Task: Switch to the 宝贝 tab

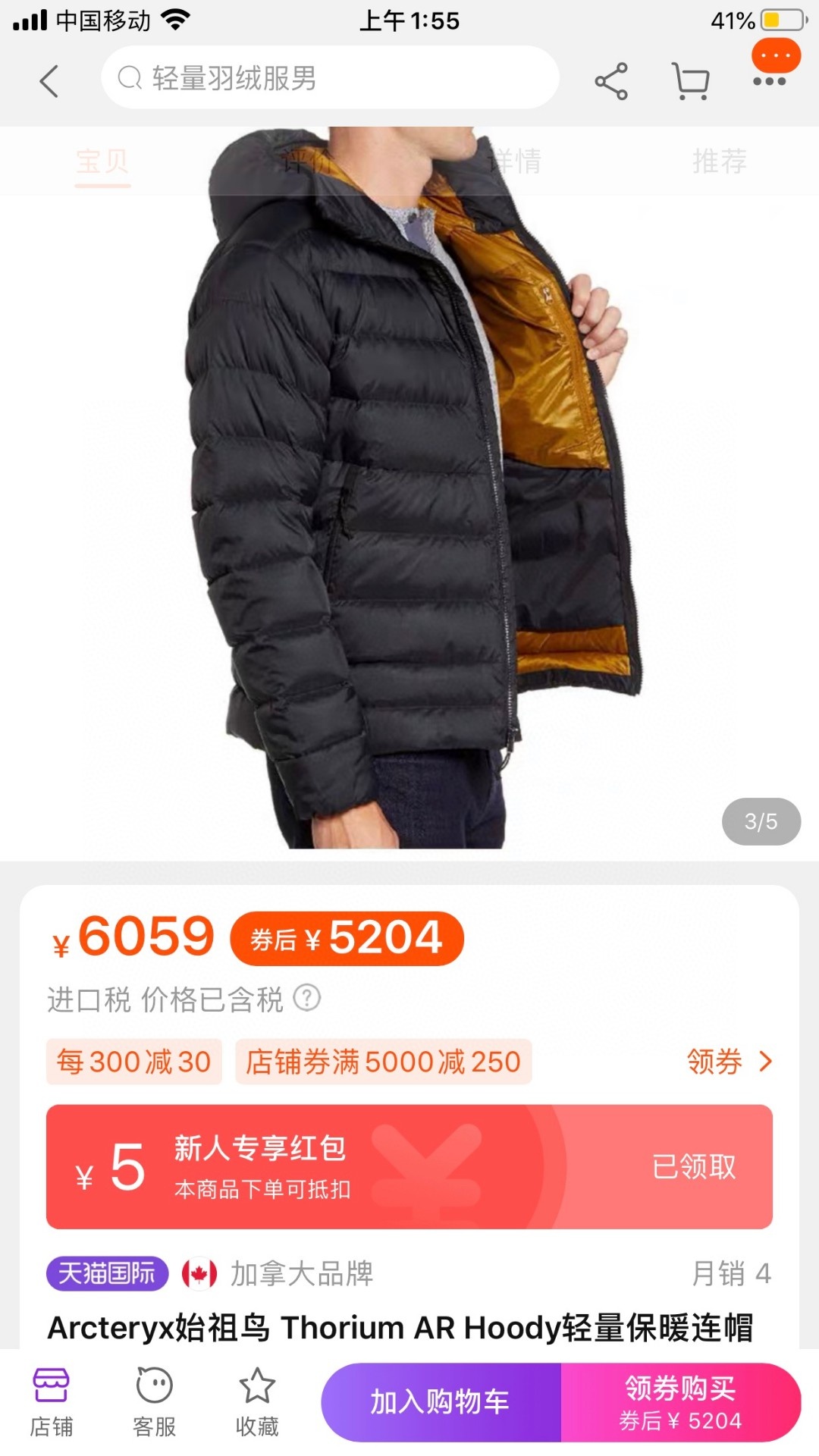Action: [x=102, y=162]
